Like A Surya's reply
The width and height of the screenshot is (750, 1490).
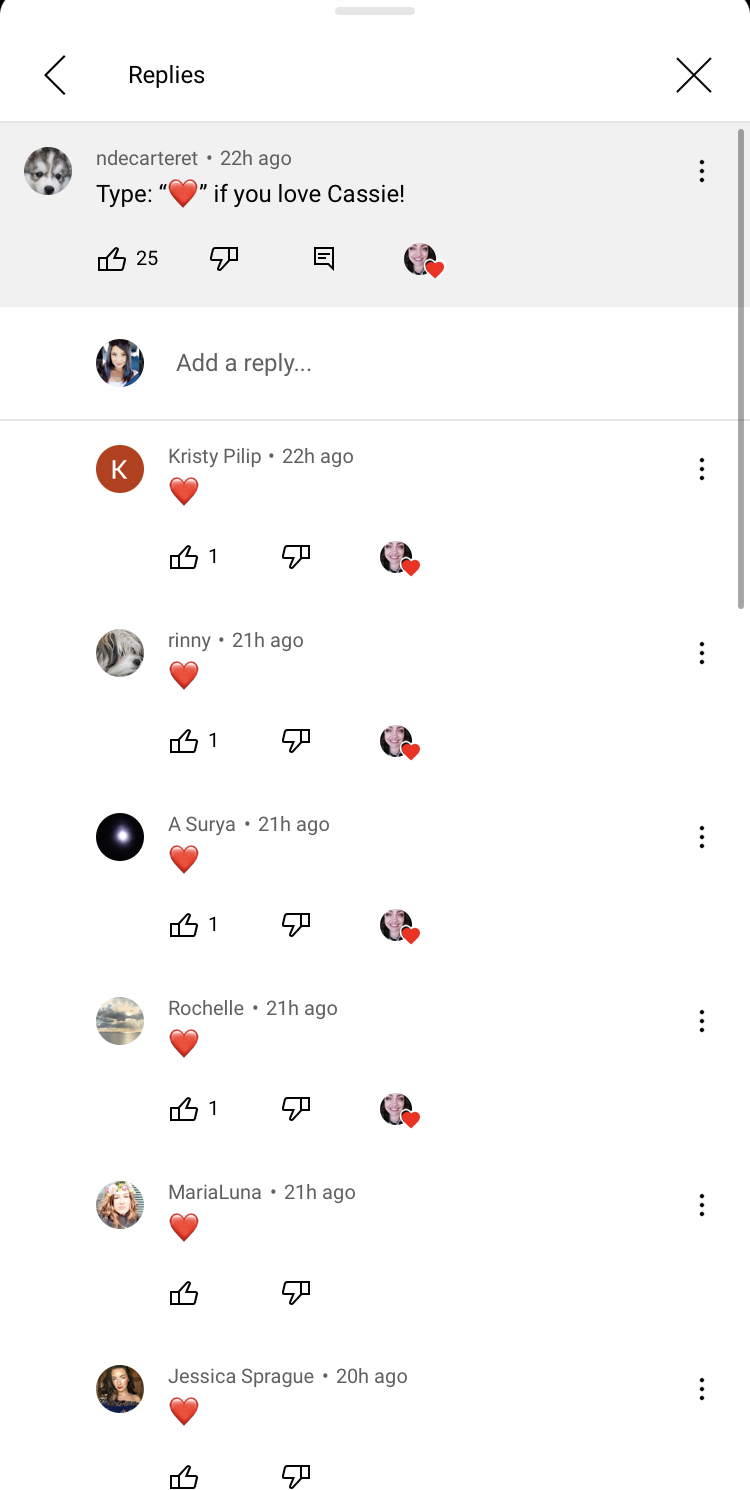(x=184, y=925)
